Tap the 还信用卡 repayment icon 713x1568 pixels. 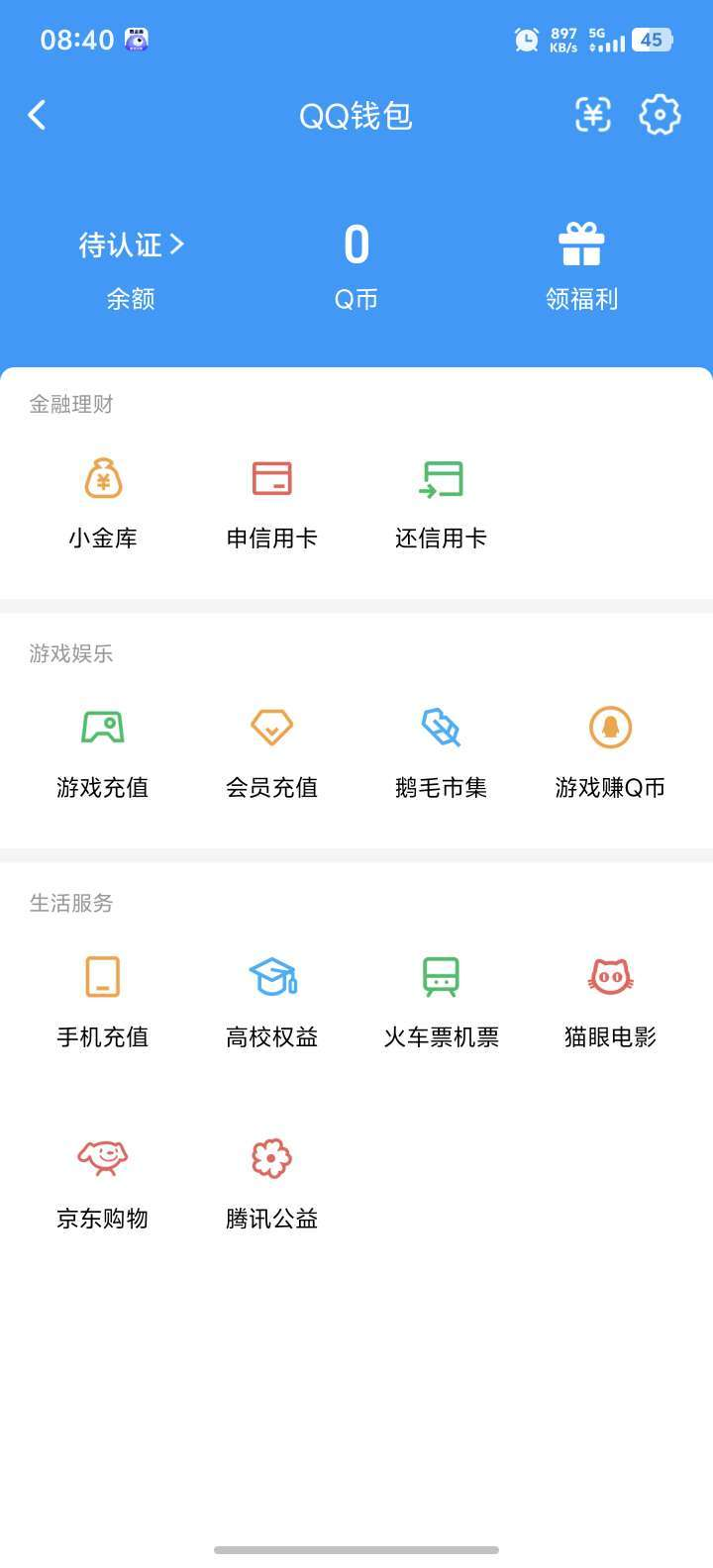click(x=440, y=478)
